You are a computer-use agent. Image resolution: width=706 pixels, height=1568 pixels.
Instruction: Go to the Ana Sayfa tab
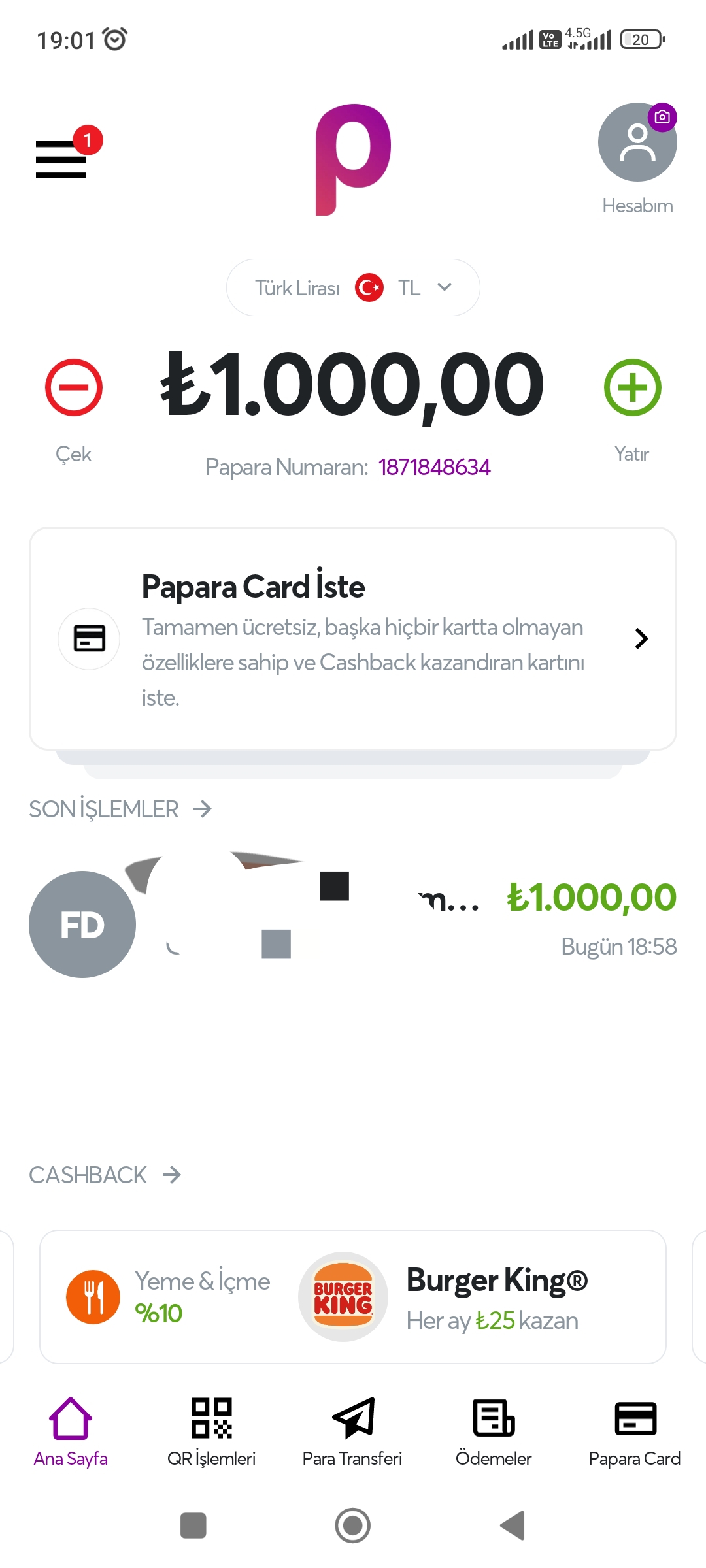point(71,1432)
